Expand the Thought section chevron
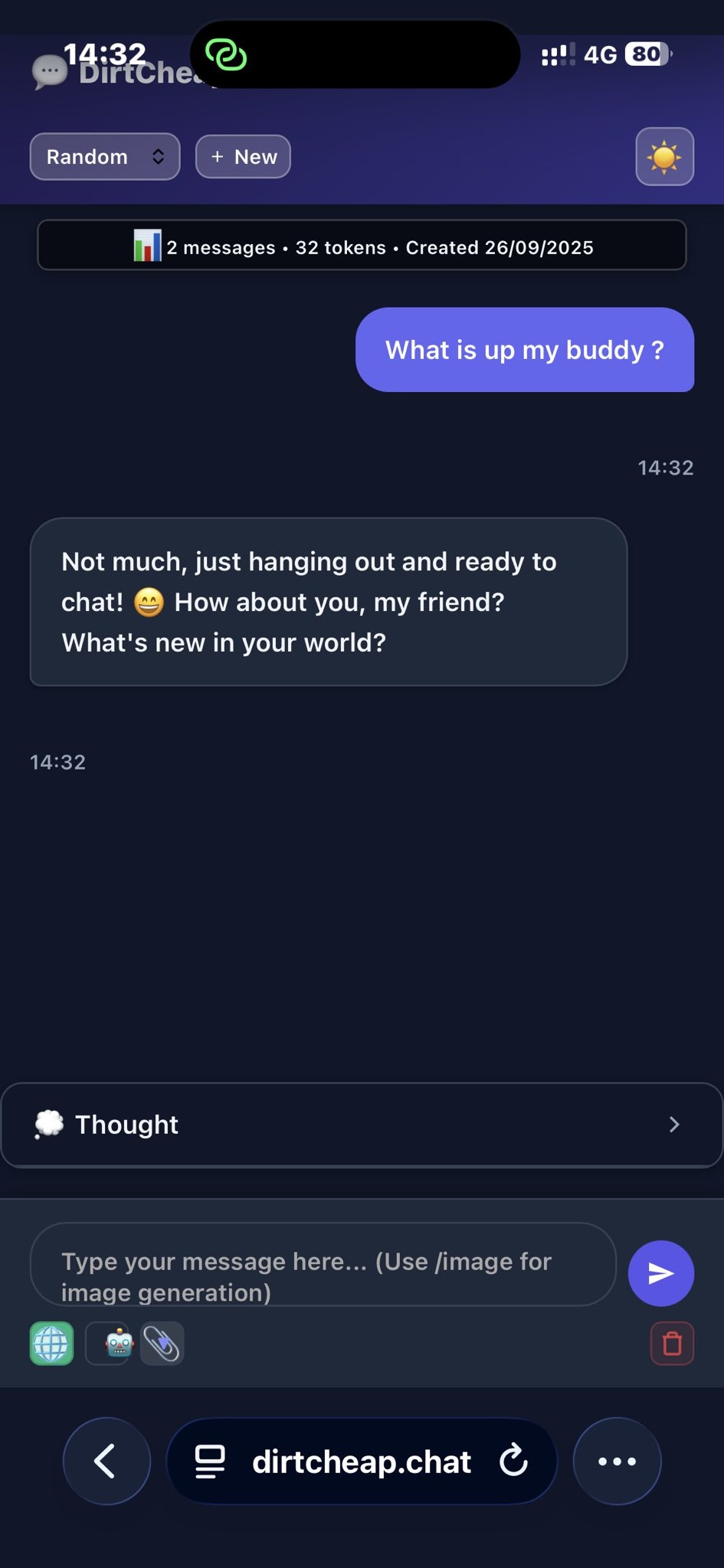 coord(673,1124)
